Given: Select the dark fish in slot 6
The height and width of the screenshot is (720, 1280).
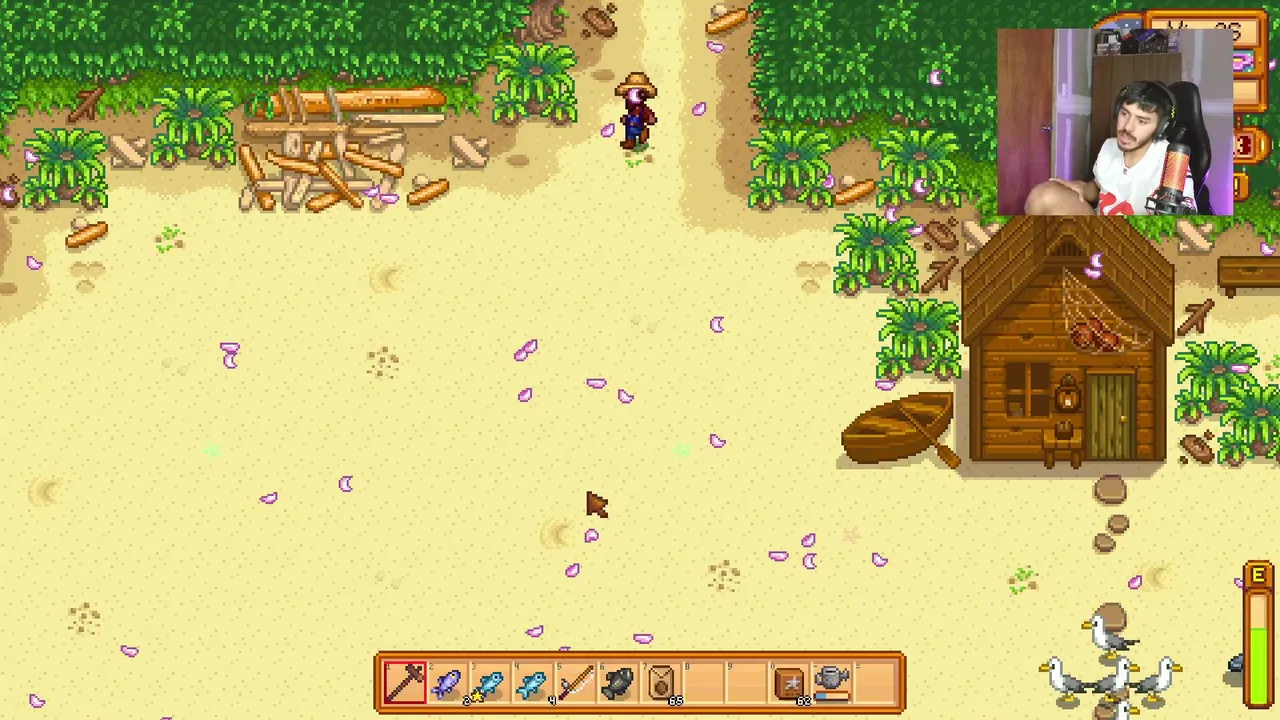Looking at the screenshot, I should pos(619,683).
